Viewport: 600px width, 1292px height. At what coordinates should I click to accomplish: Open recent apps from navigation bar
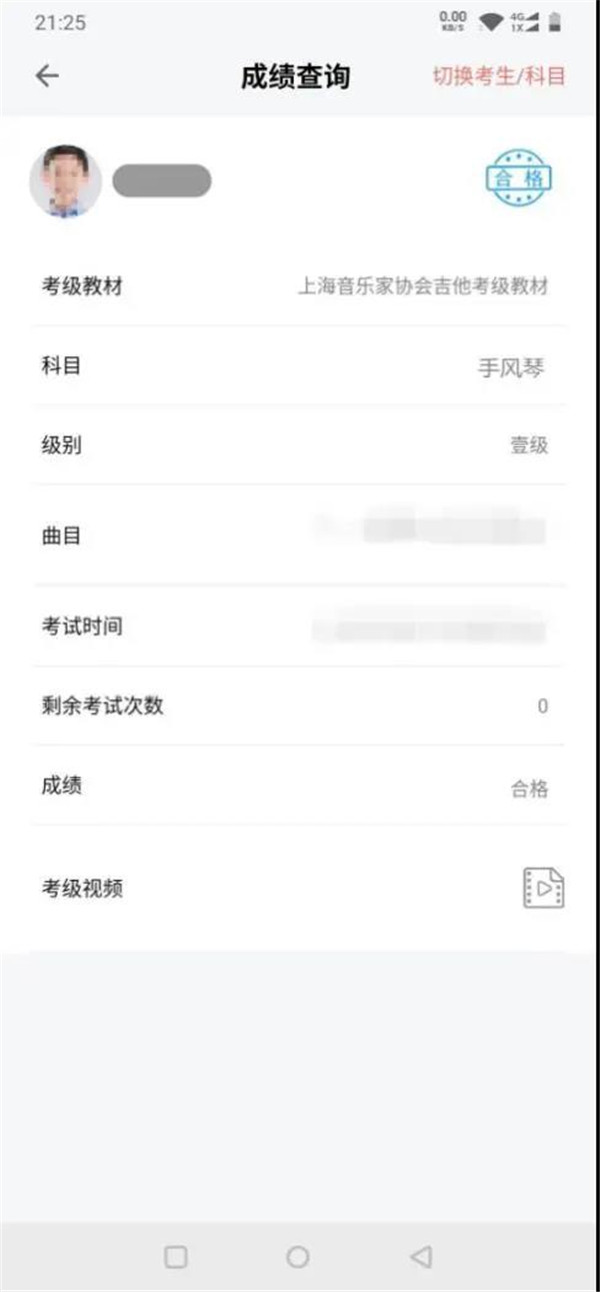[x=176, y=1257]
